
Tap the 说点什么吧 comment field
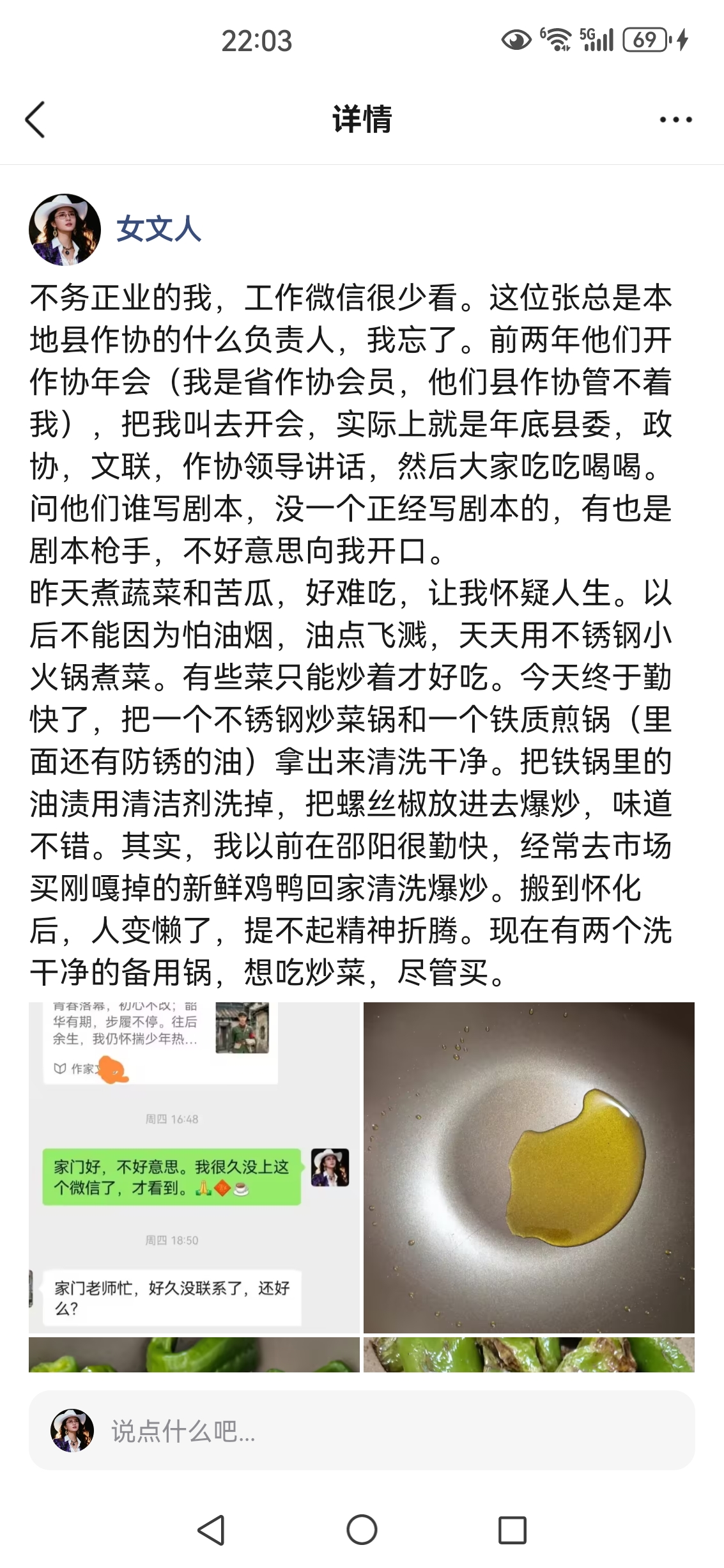362,1430
